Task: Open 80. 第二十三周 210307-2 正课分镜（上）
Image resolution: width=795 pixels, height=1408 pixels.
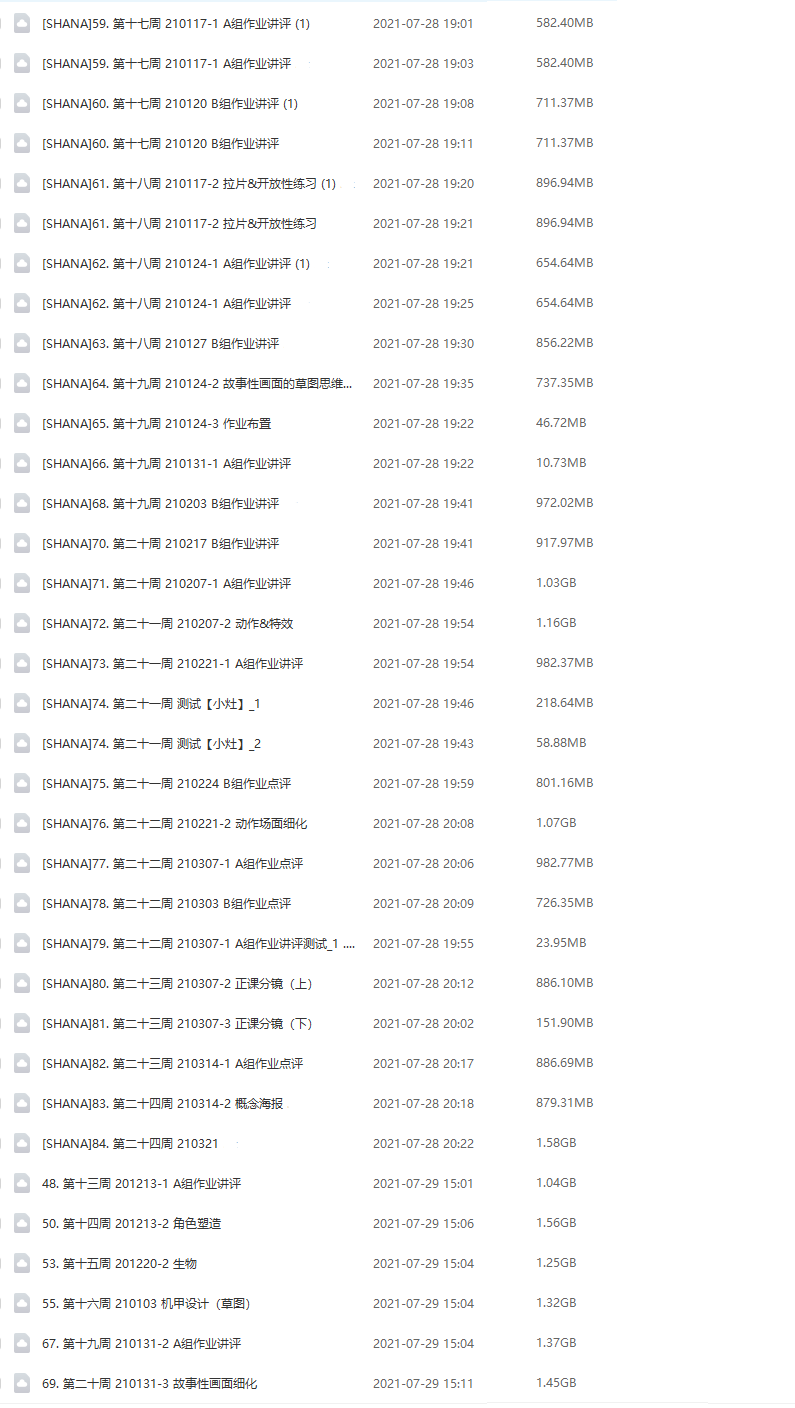Action: [x=177, y=984]
